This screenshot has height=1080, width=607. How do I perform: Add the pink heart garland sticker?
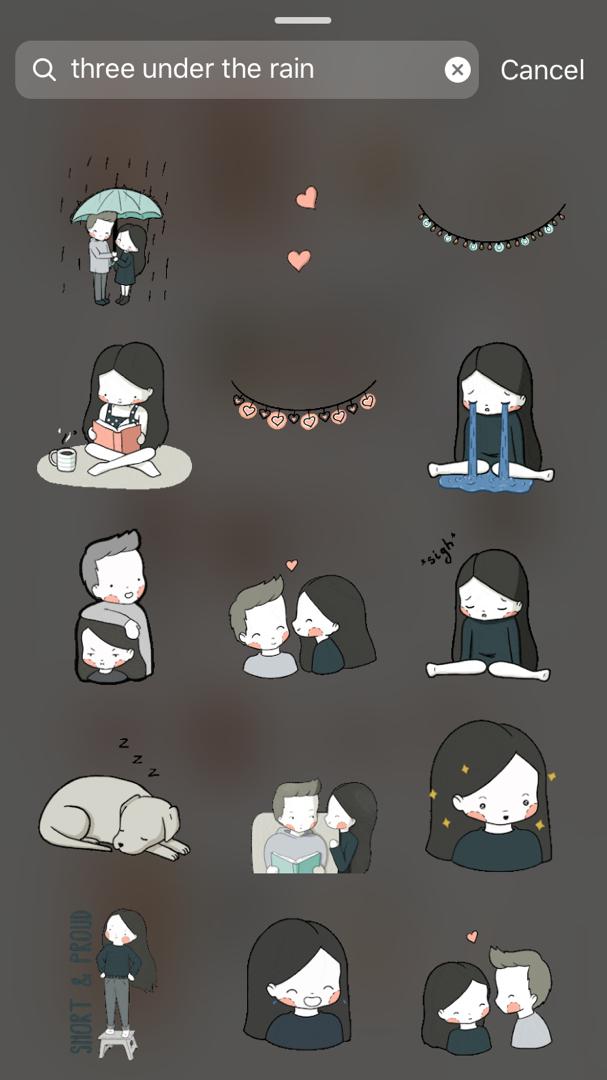[303, 405]
